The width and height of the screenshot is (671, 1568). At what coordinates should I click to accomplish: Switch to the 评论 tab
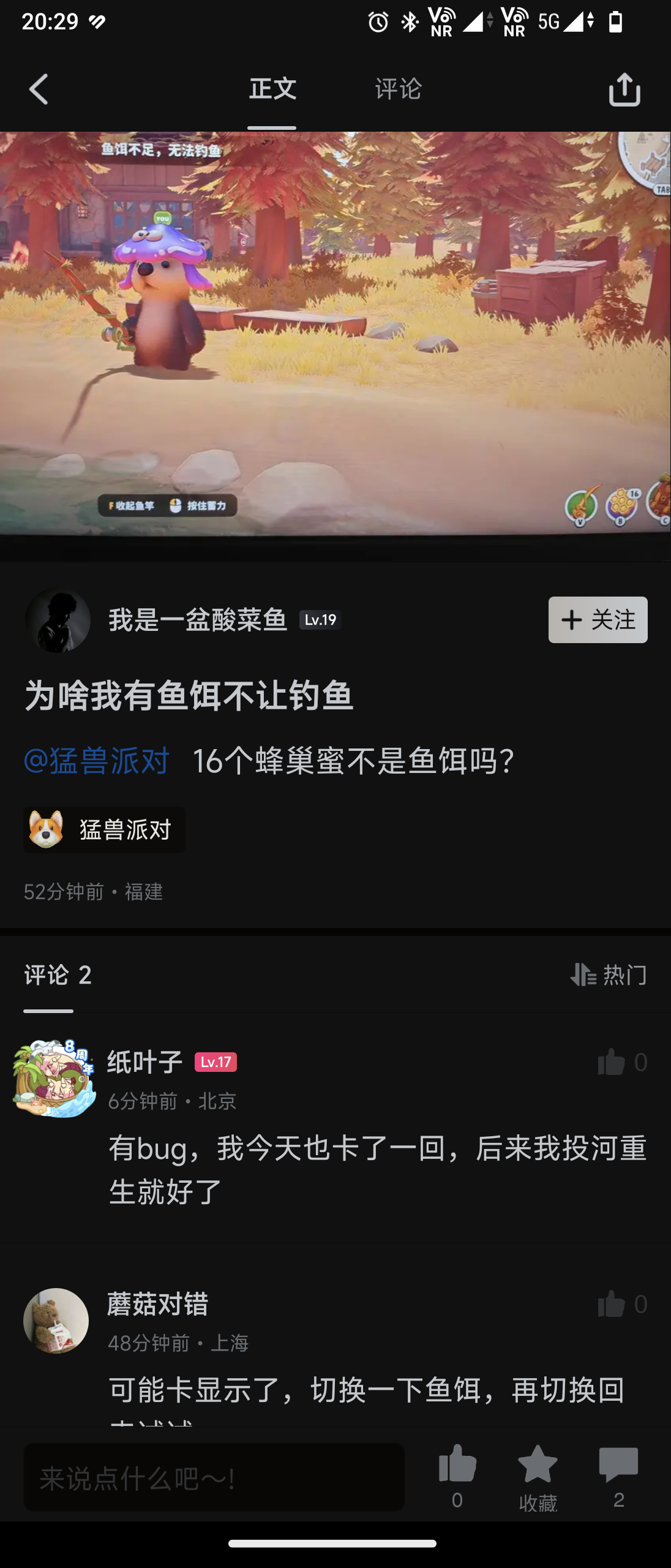(398, 89)
